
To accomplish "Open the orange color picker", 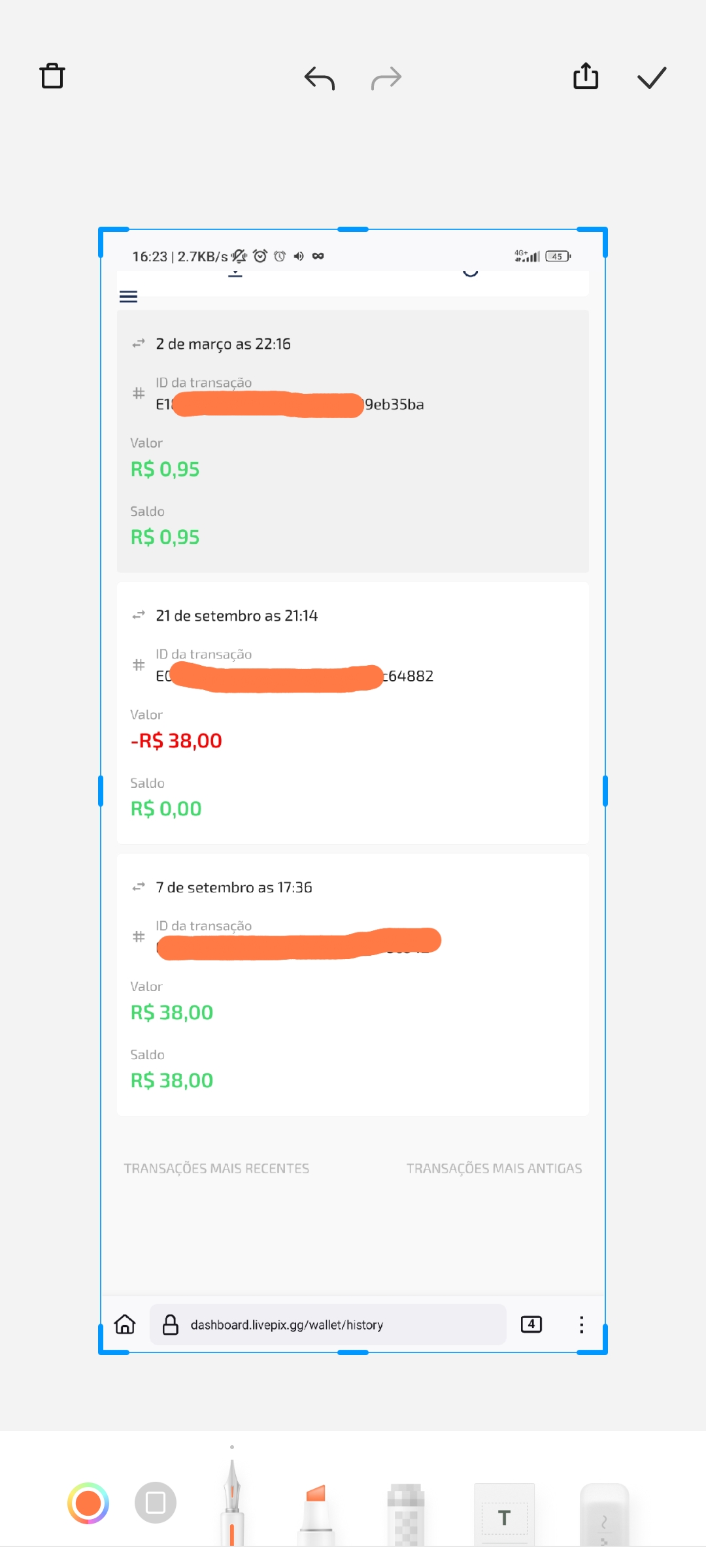I will click(x=88, y=1503).
